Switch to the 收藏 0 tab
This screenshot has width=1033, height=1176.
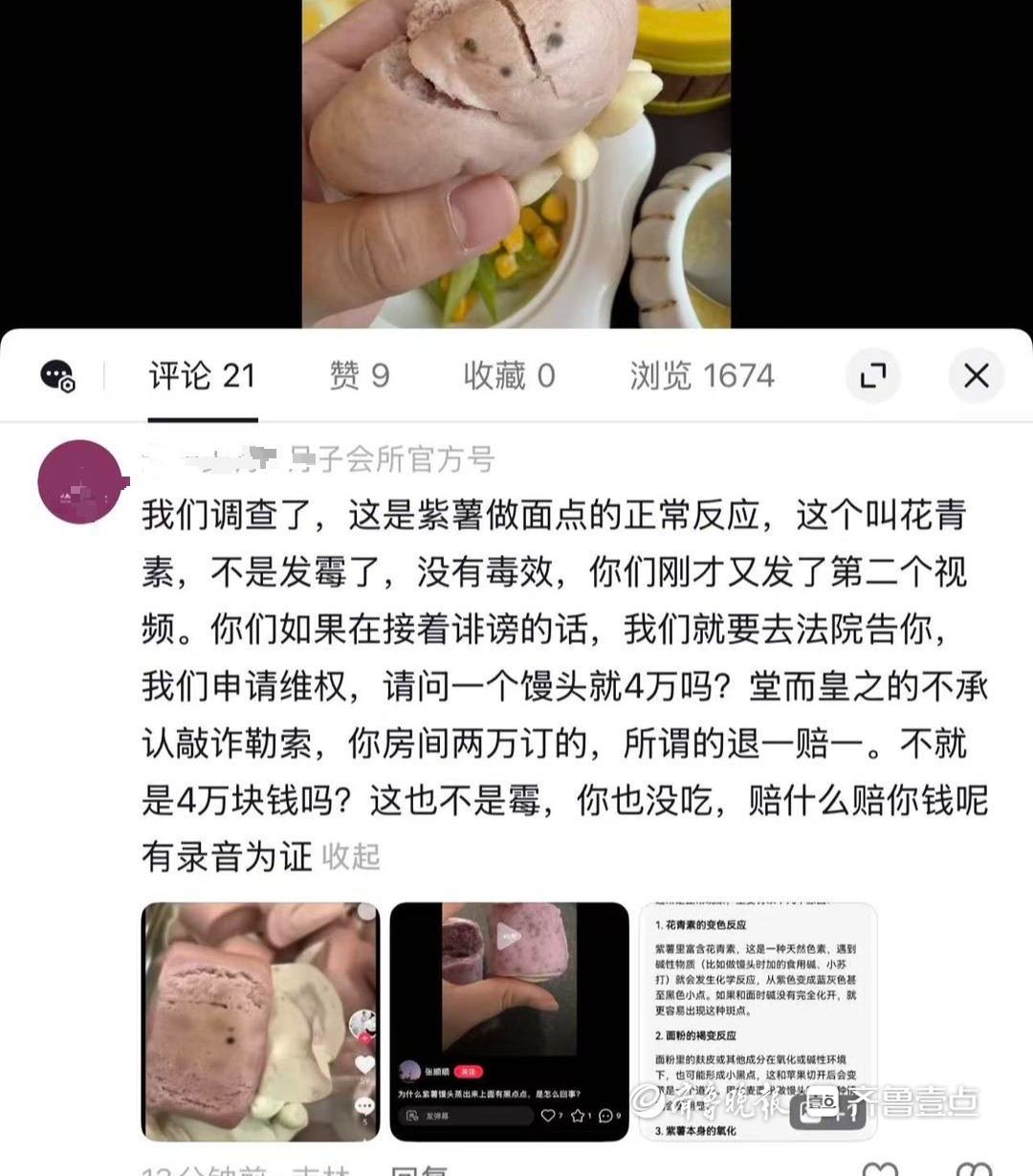pyautogui.click(x=509, y=376)
